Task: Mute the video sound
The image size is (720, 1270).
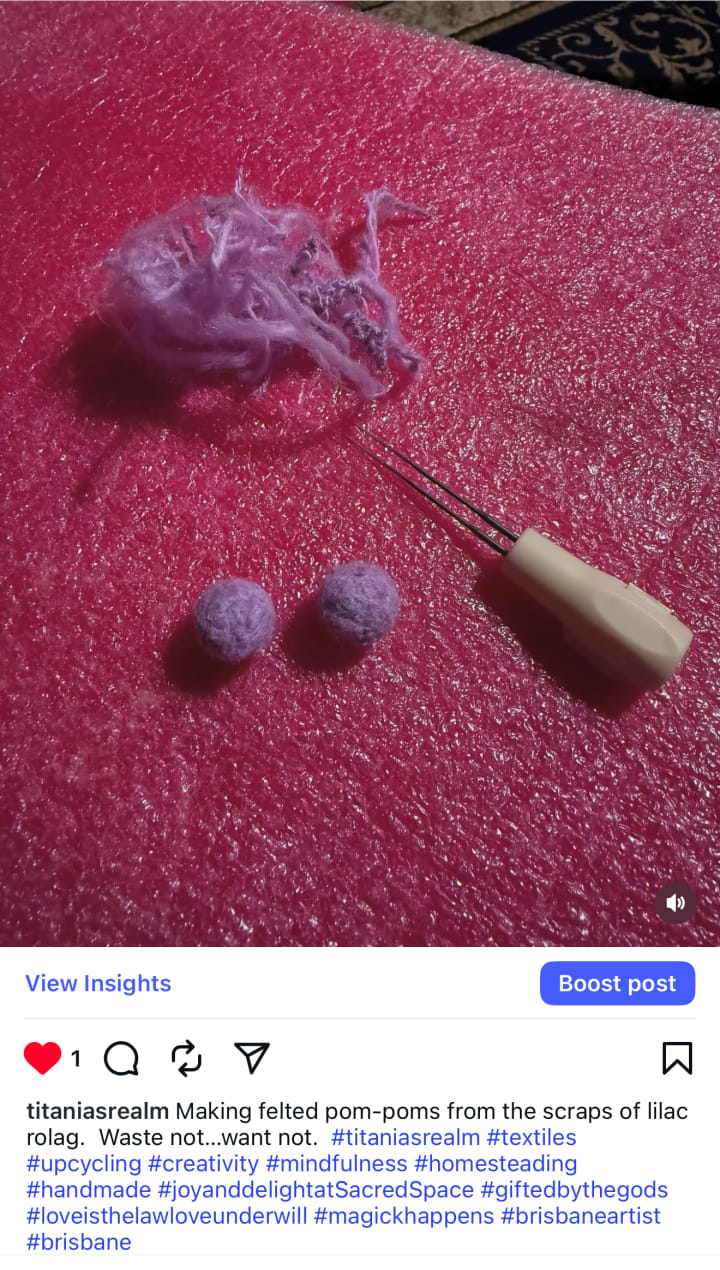Action: click(x=676, y=903)
